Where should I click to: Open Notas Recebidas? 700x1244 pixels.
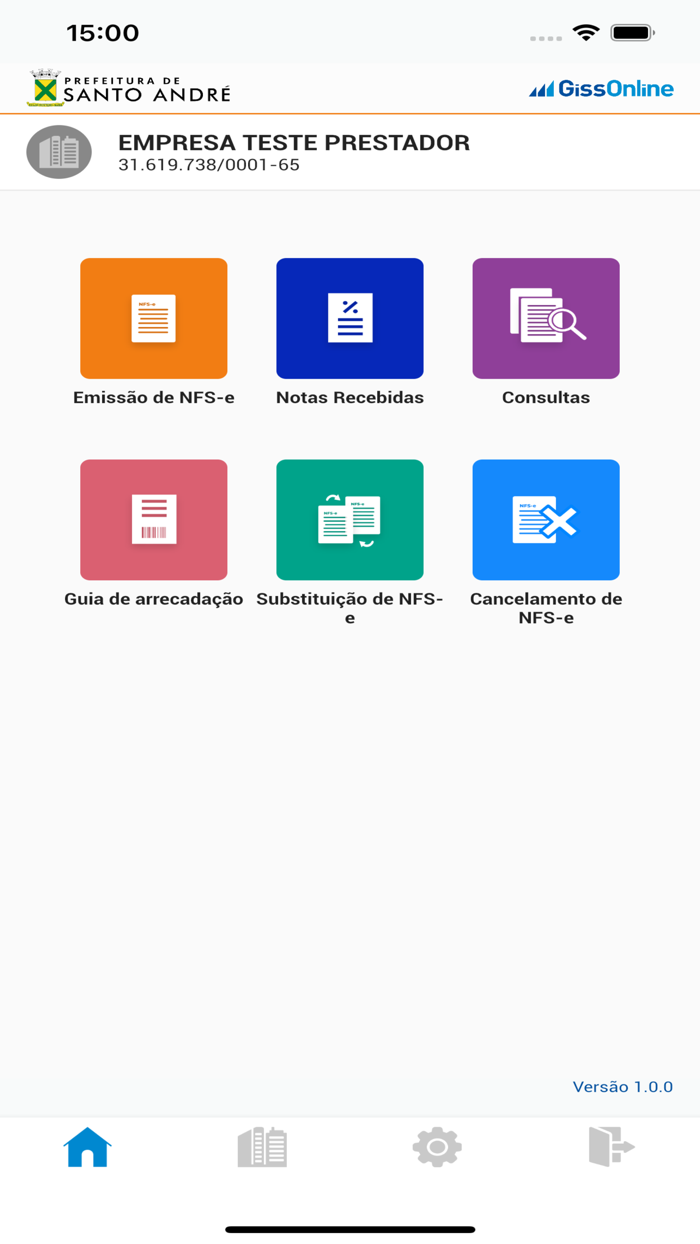pos(350,319)
